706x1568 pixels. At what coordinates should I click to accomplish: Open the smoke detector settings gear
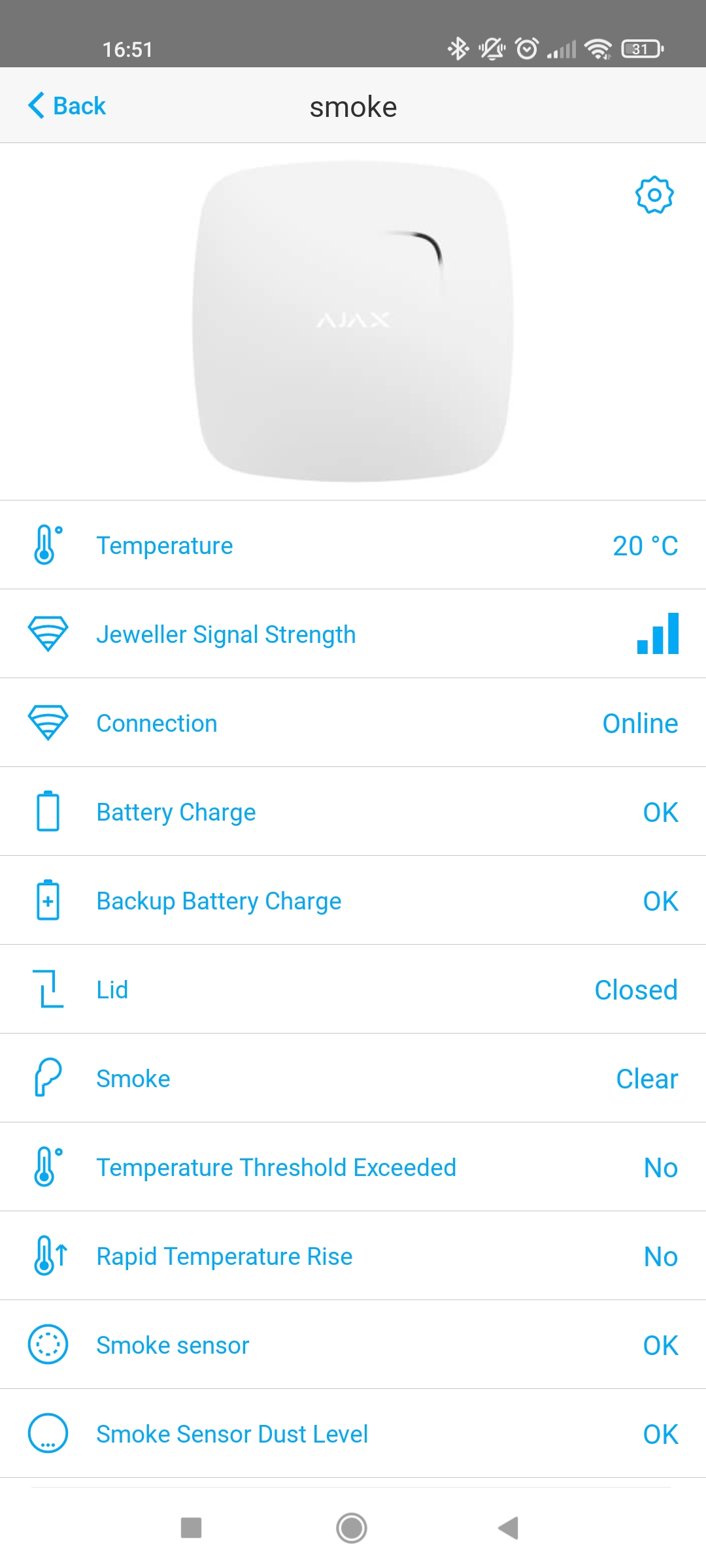[x=654, y=195]
